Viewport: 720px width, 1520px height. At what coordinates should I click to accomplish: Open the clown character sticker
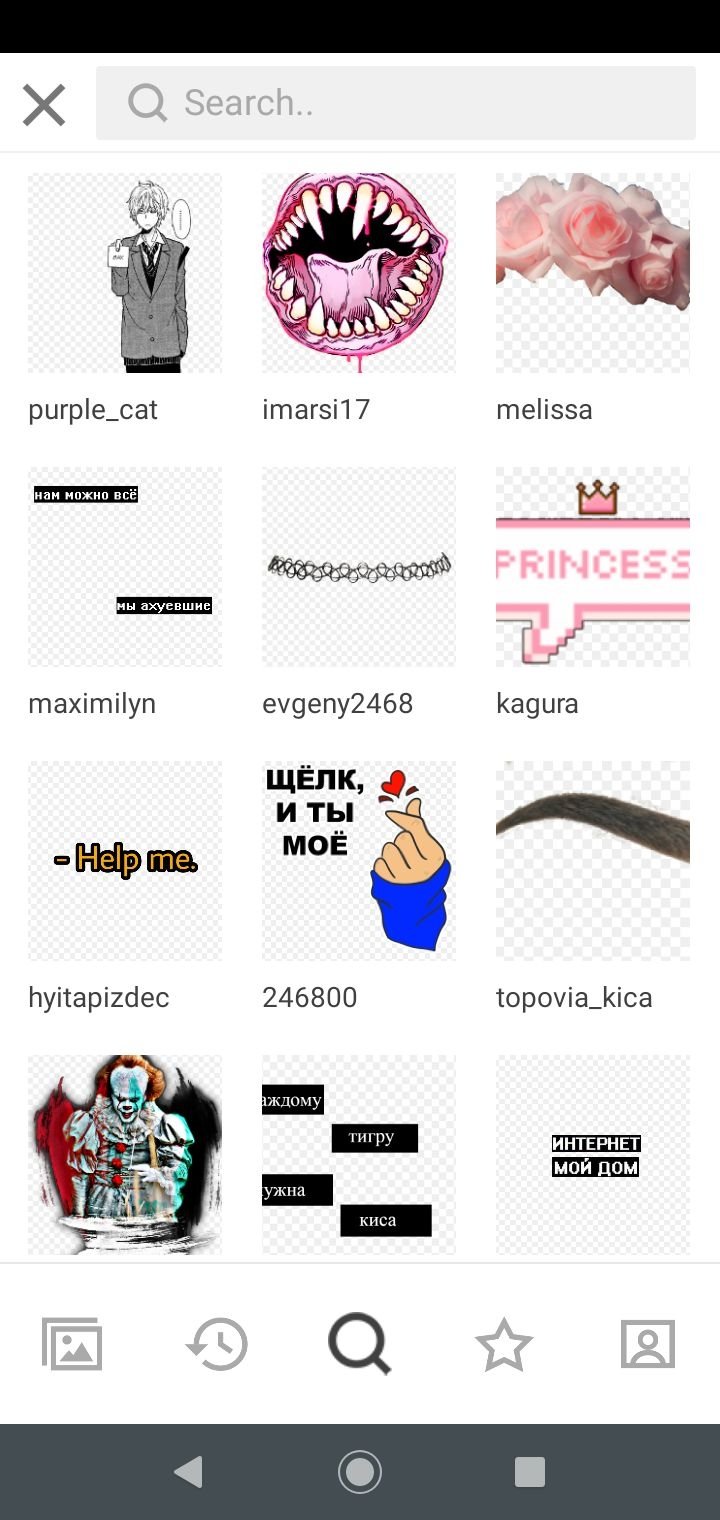125,1155
